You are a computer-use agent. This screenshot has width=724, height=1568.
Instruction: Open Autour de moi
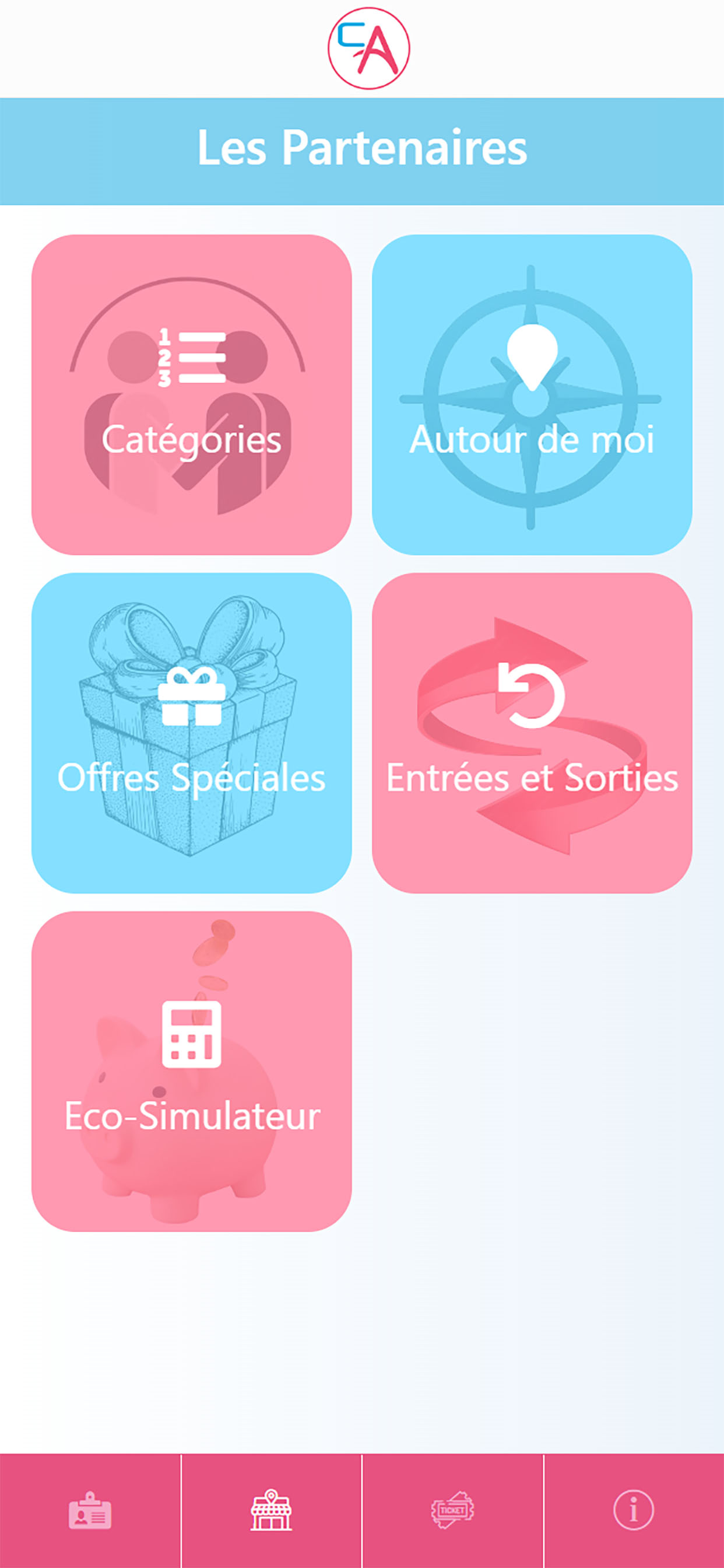click(x=532, y=394)
